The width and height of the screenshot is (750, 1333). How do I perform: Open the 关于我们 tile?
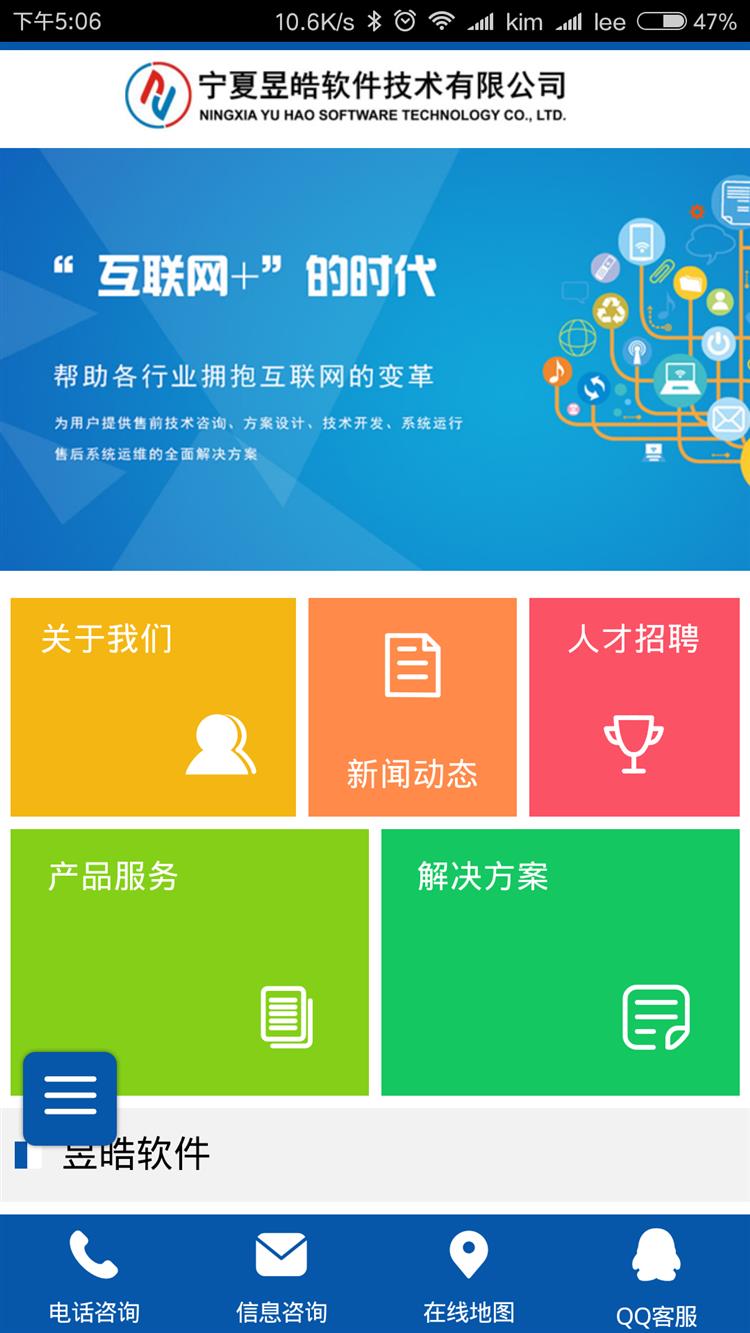[153, 706]
